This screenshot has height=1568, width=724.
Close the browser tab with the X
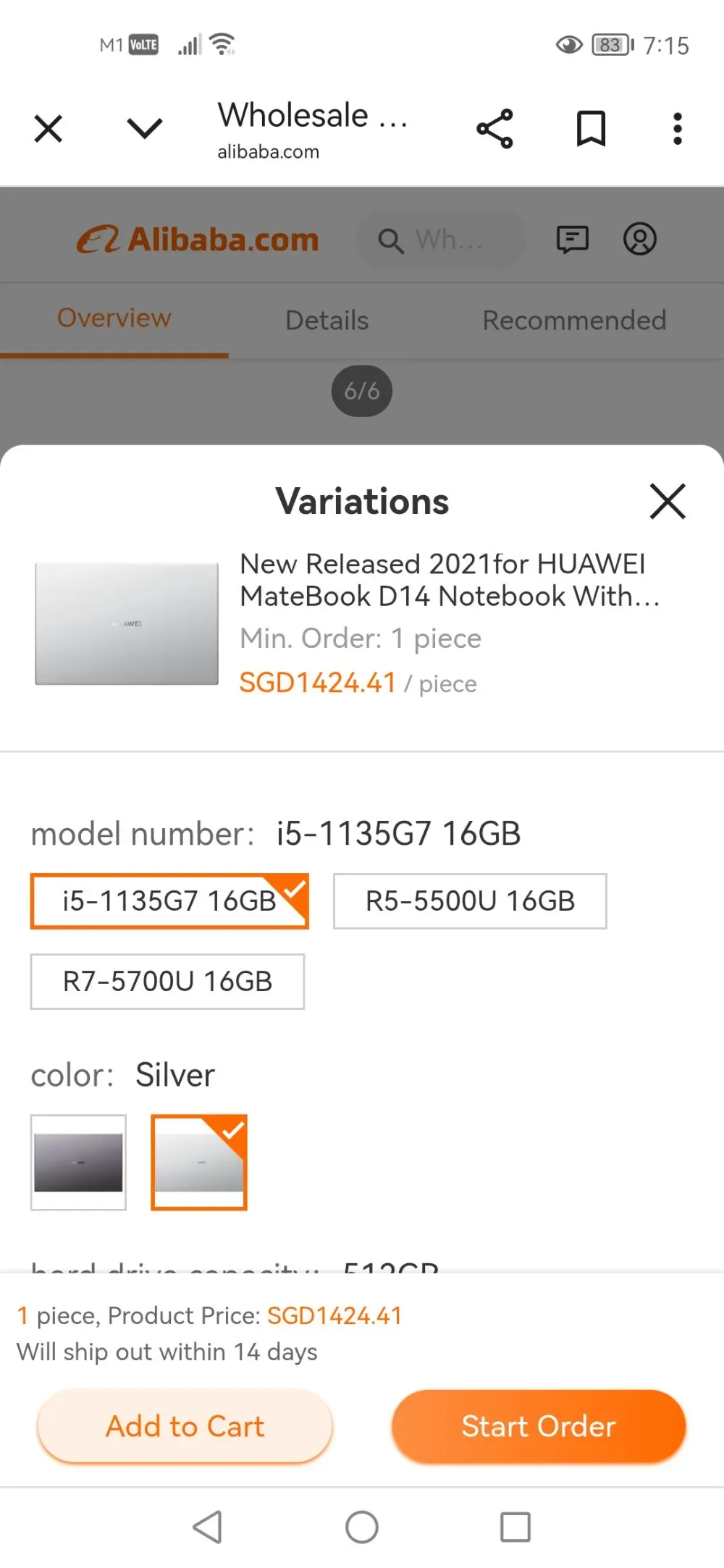(49, 129)
